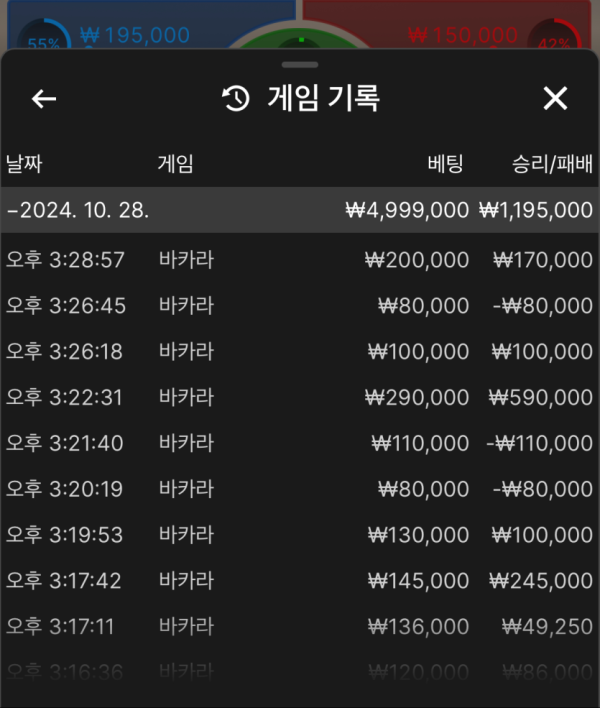View details of the 오후 3:26:18 game
The image size is (600, 708).
tap(300, 352)
